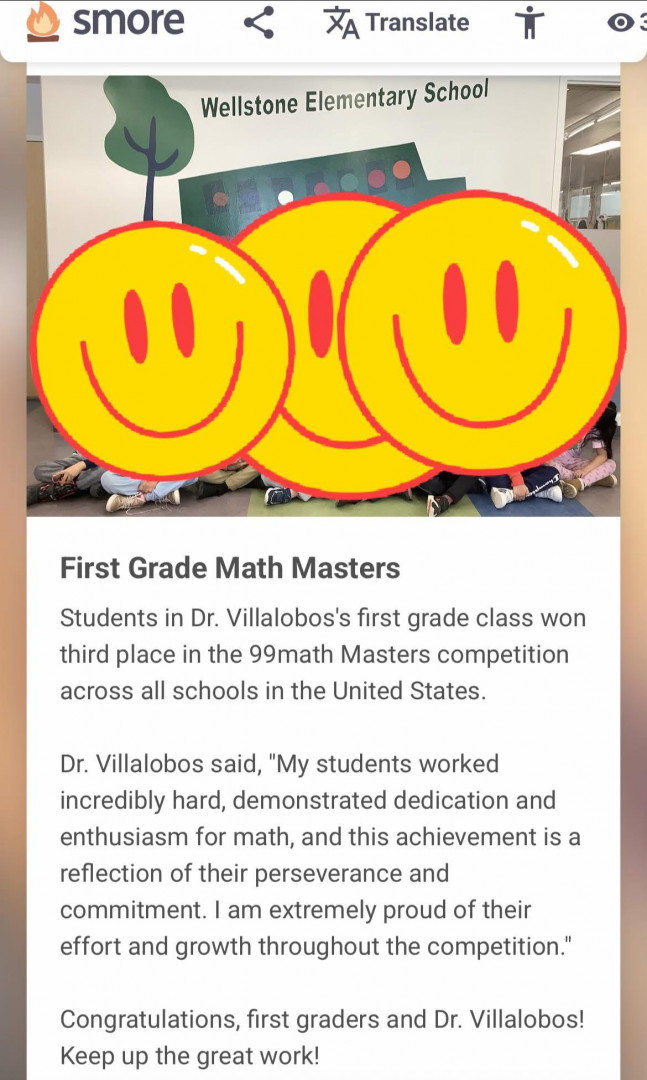Open the Wellstone Elementary School class photo
The height and width of the screenshot is (1080, 647).
tap(323, 296)
